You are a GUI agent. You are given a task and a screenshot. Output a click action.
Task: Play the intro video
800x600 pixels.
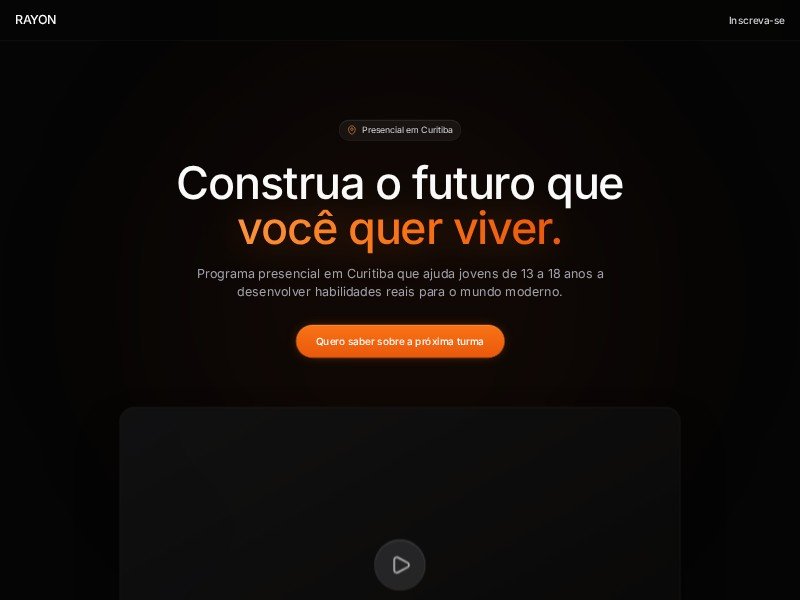(x=400, y=565)
